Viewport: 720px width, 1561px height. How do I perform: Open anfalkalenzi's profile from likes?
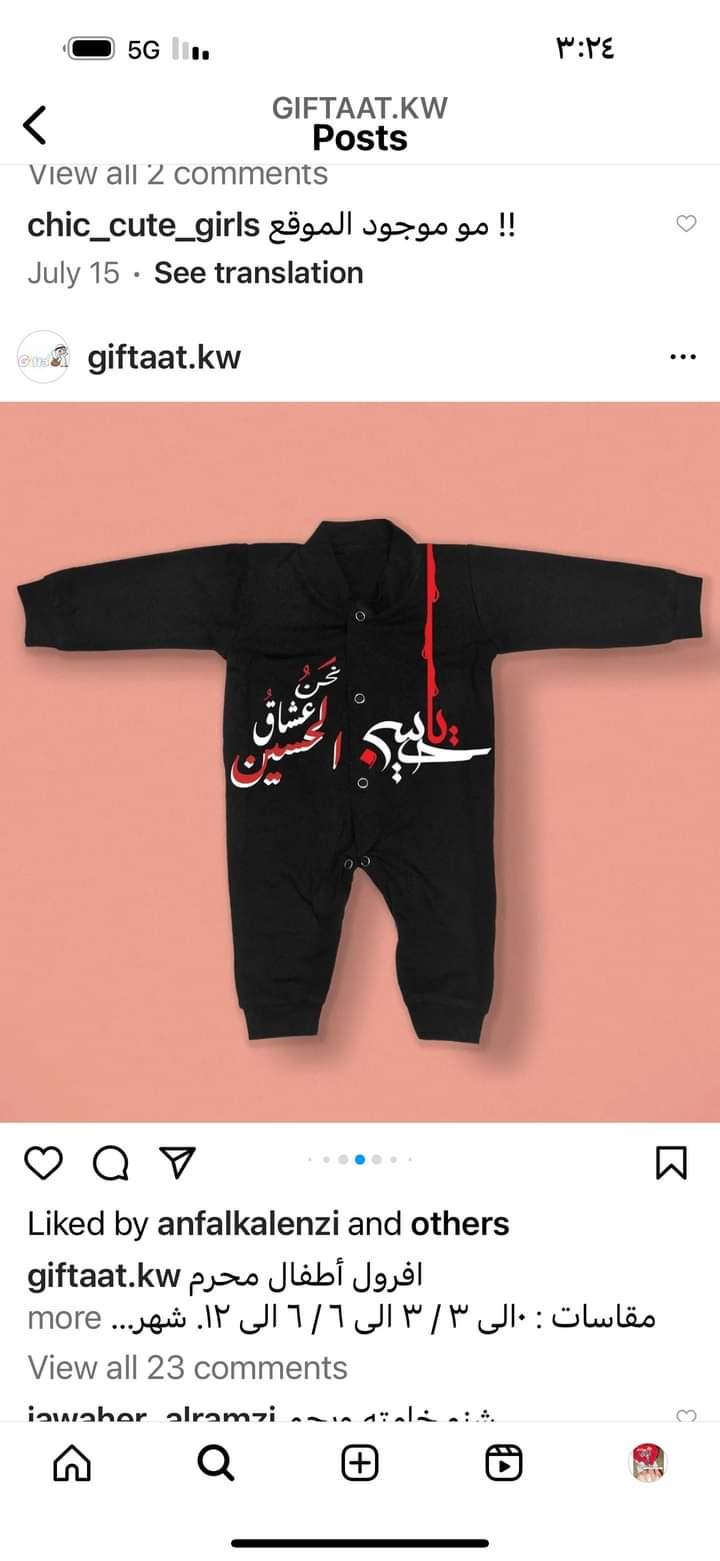249,1224
